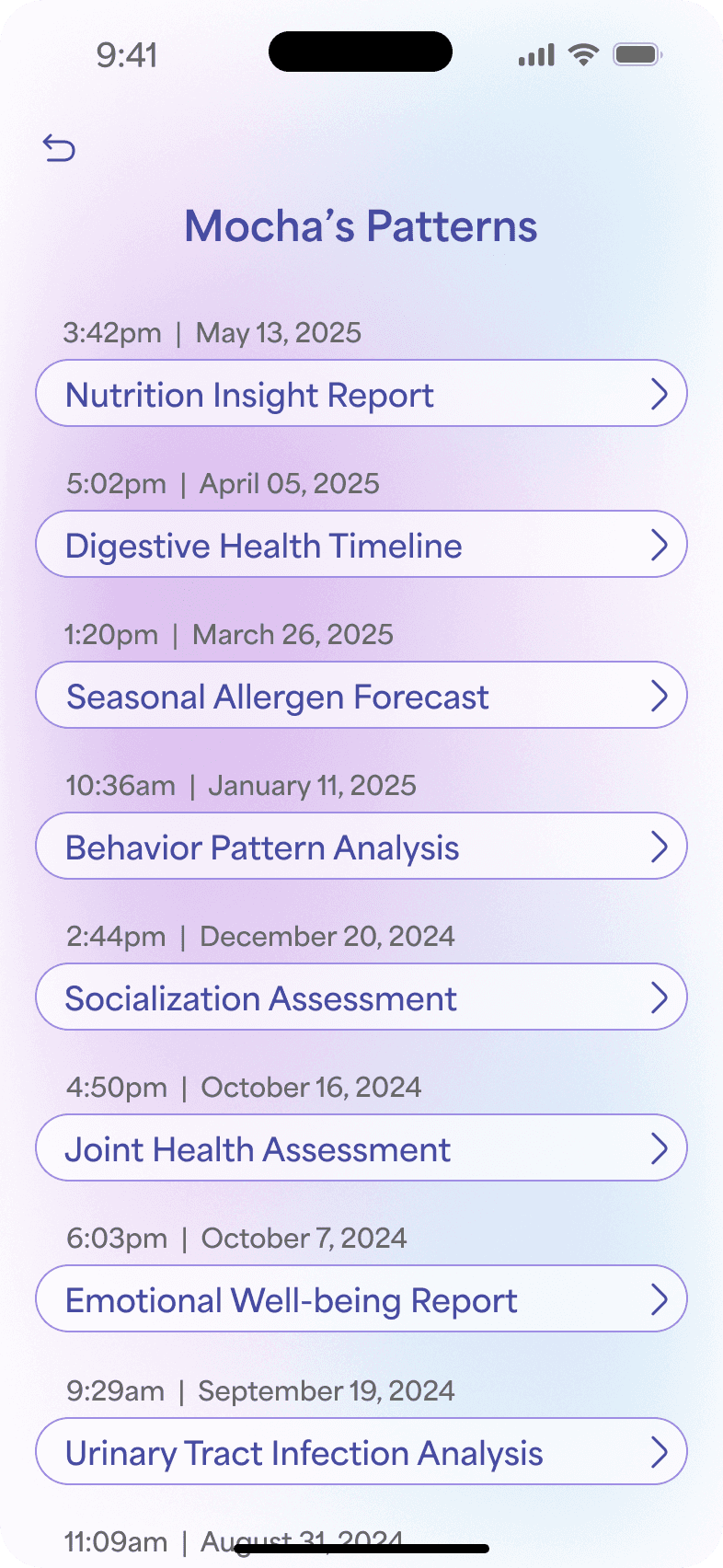Go back using the return arrow
The width and height of the screenshot is (723, 1568).
(x=59, y=147)
